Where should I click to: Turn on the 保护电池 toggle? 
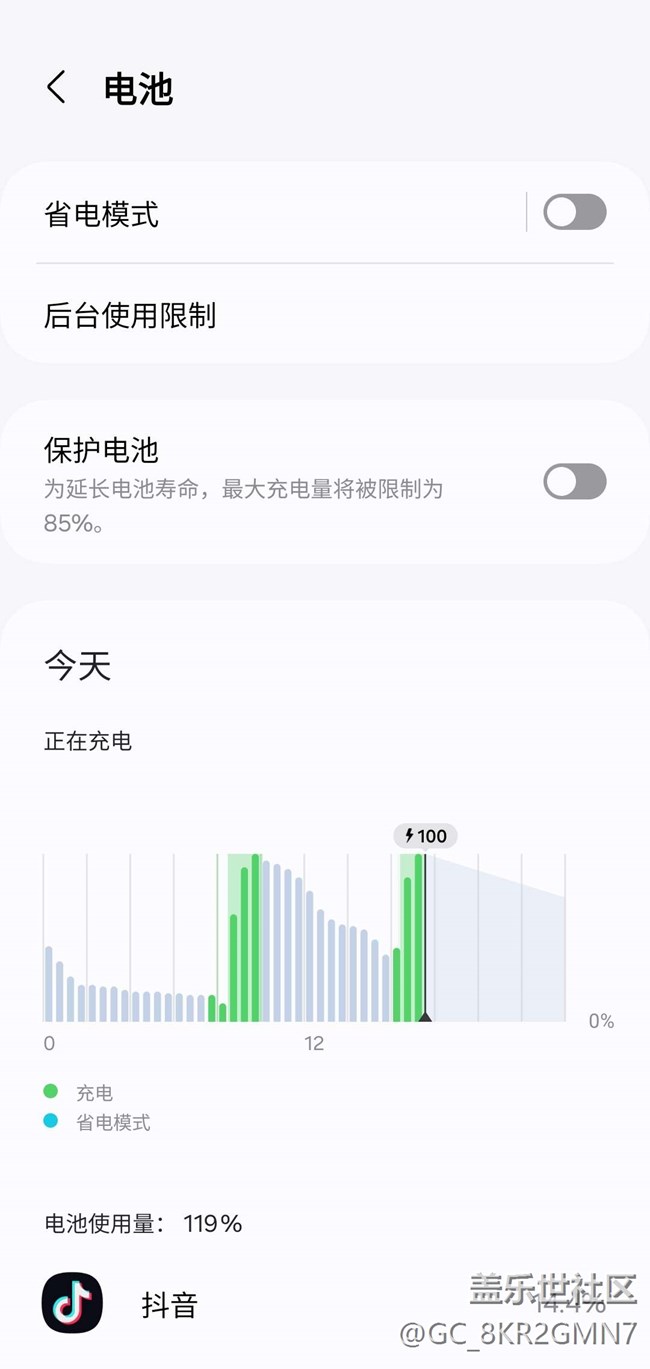(x=575, y=481)
